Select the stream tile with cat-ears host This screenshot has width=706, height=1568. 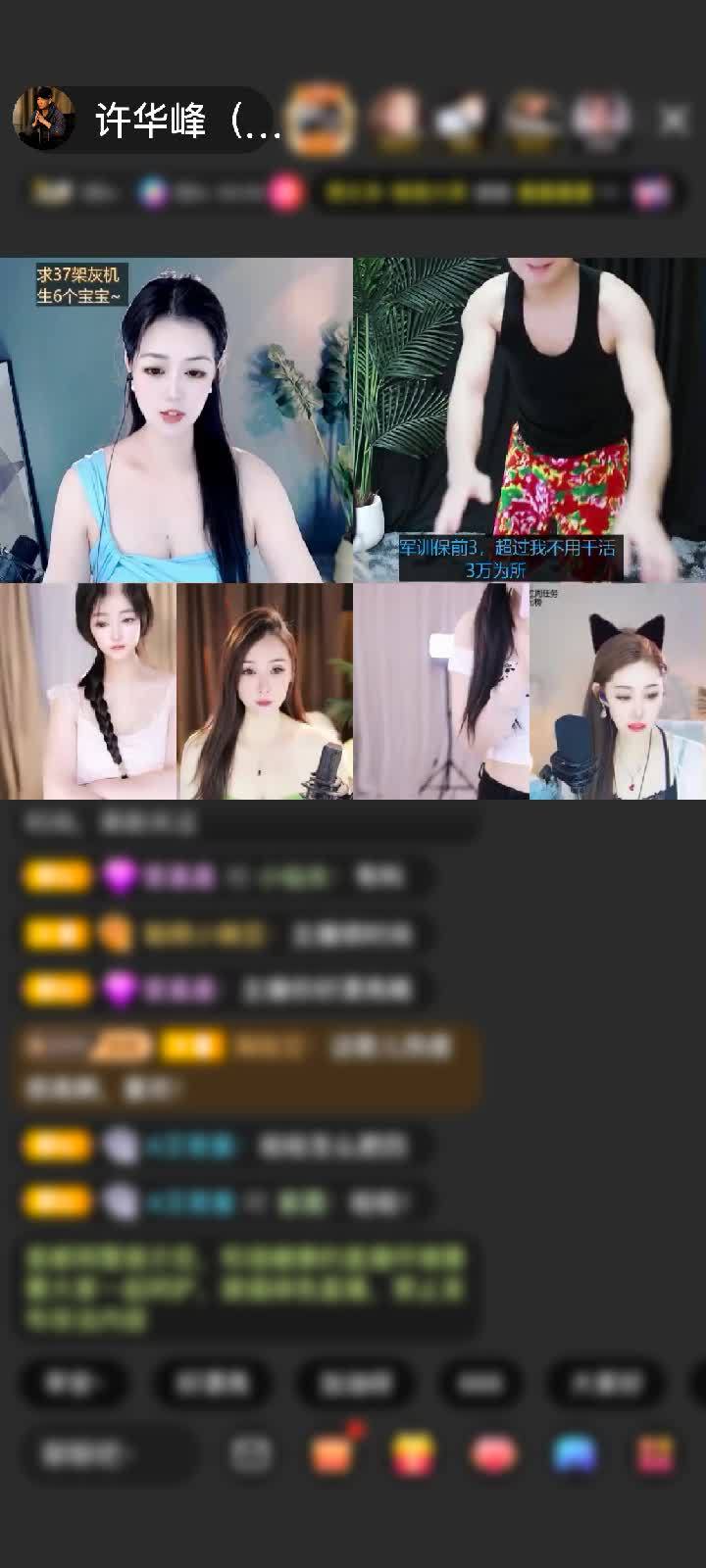pos(618,692)
